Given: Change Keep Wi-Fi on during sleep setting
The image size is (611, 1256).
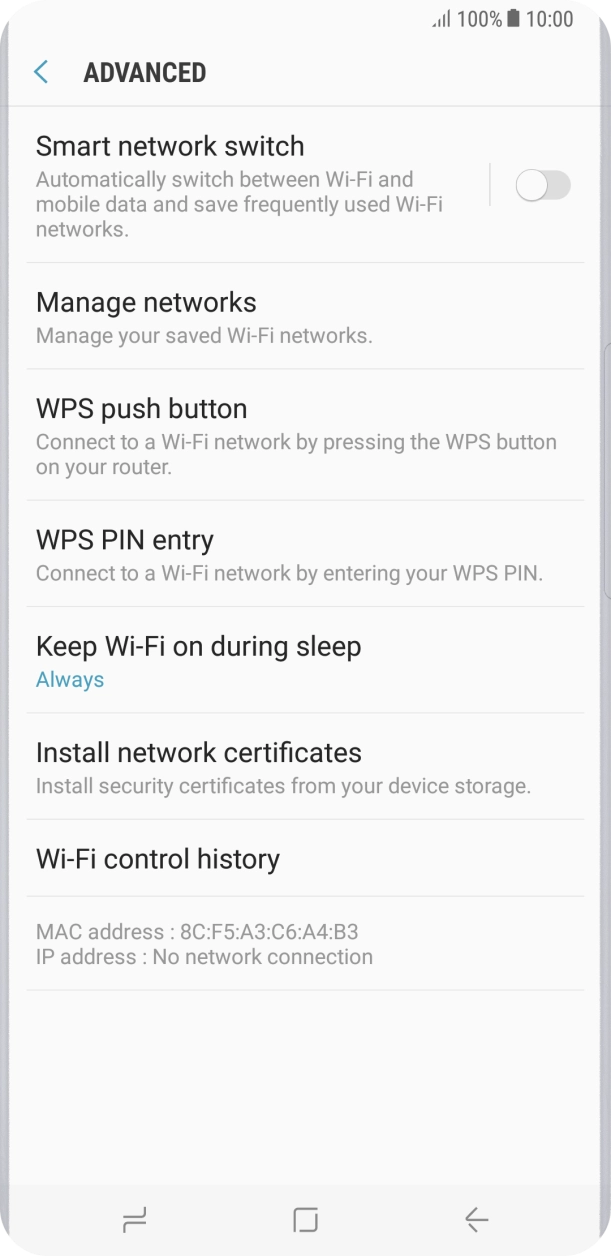Looking at the screenshot, I should [305, 660].
